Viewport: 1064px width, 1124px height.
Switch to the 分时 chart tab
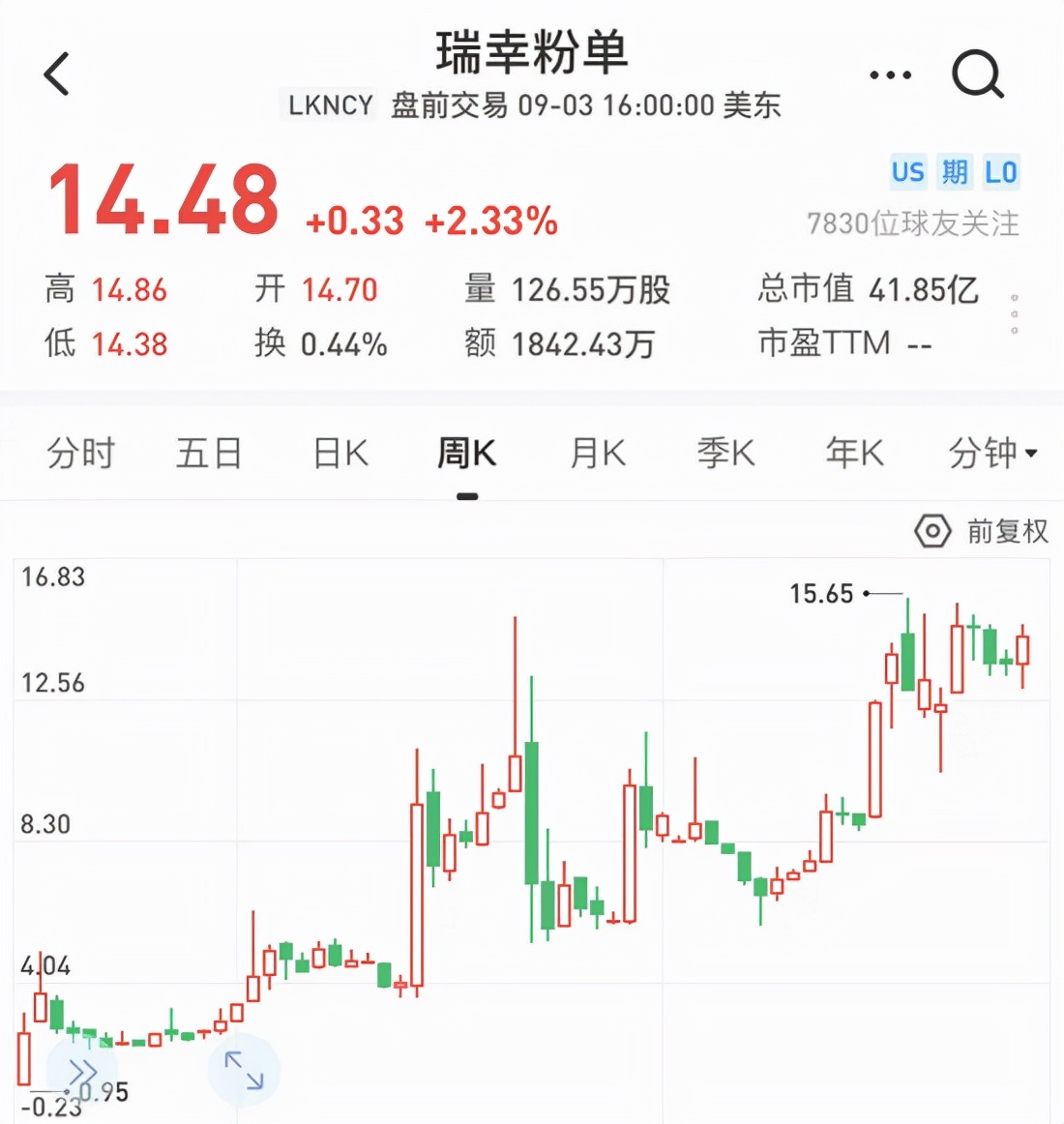80,453
